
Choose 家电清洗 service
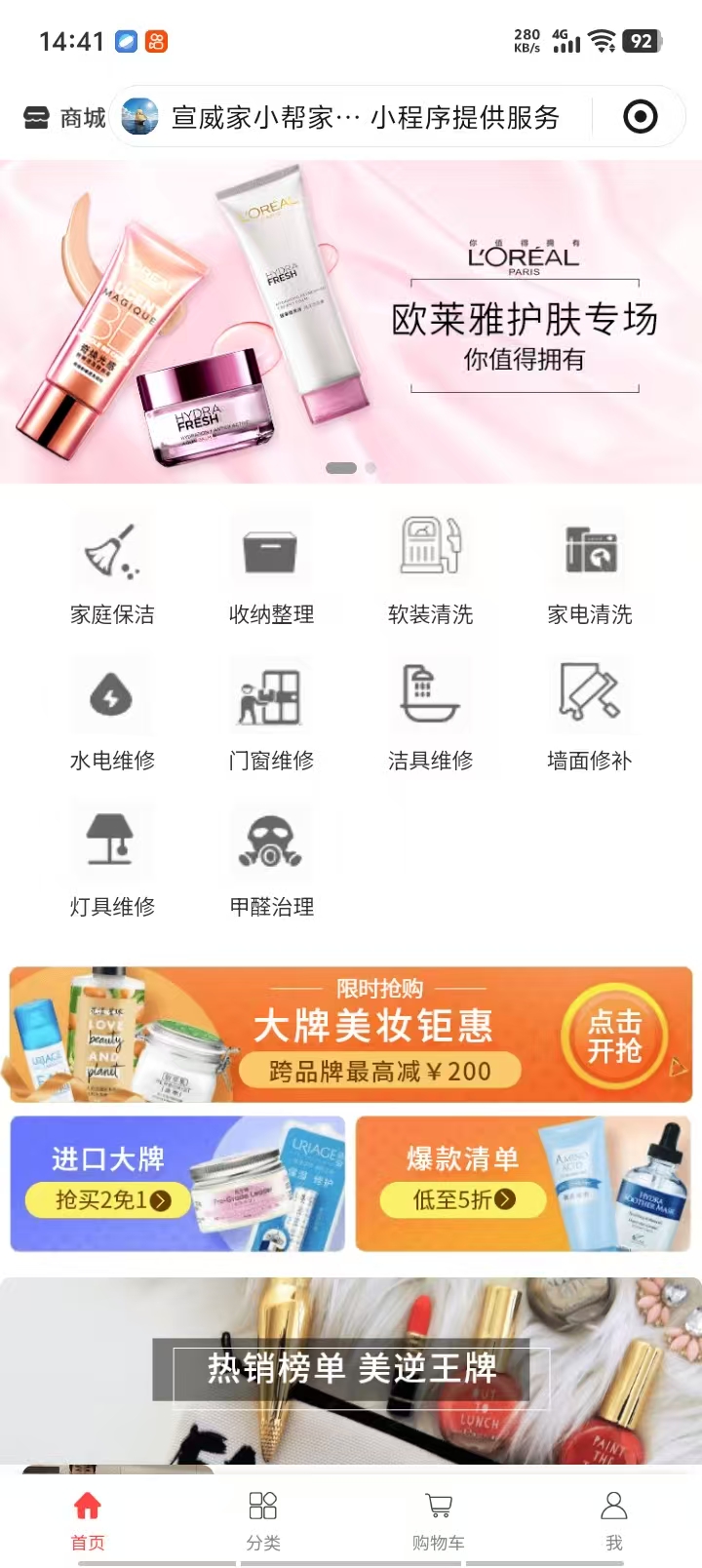pos(589,570)
